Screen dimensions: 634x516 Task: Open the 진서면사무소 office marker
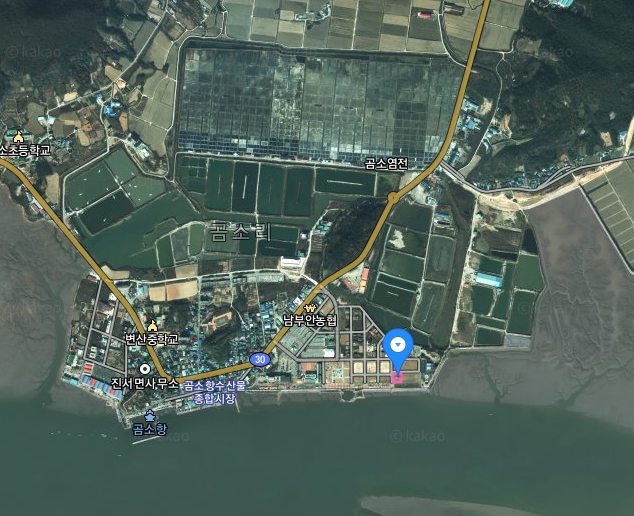pos(145,369)
